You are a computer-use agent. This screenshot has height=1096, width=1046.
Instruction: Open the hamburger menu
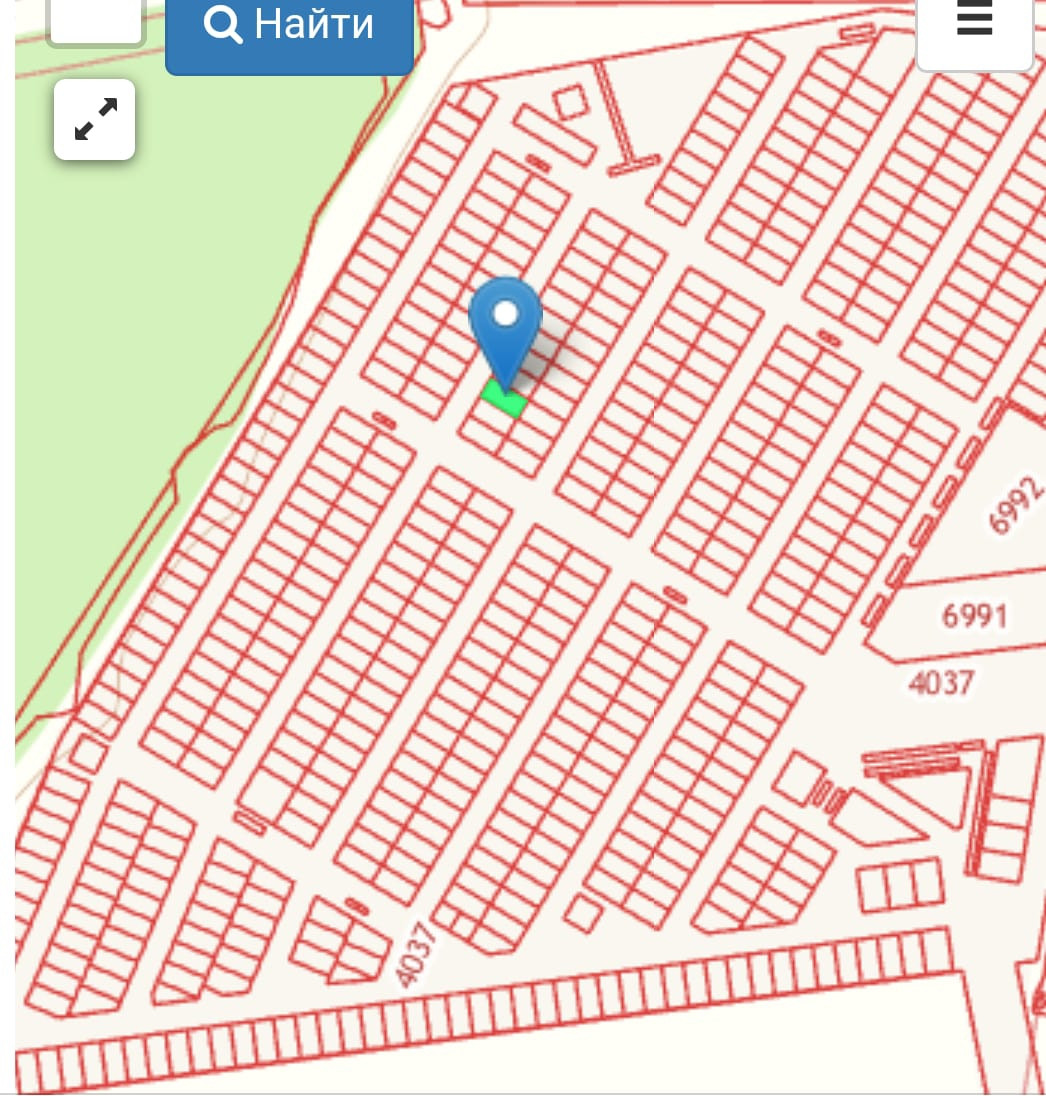[974, 25]
